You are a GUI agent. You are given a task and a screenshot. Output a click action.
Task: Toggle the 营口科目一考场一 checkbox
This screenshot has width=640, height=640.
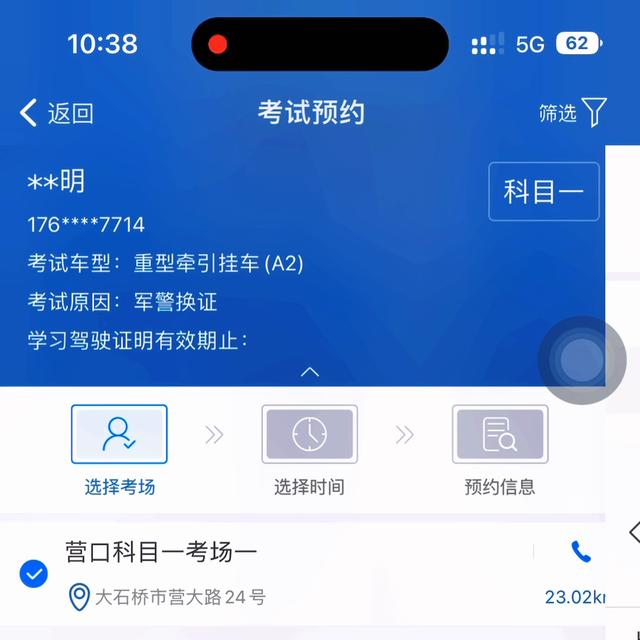(x=34, y=574)
